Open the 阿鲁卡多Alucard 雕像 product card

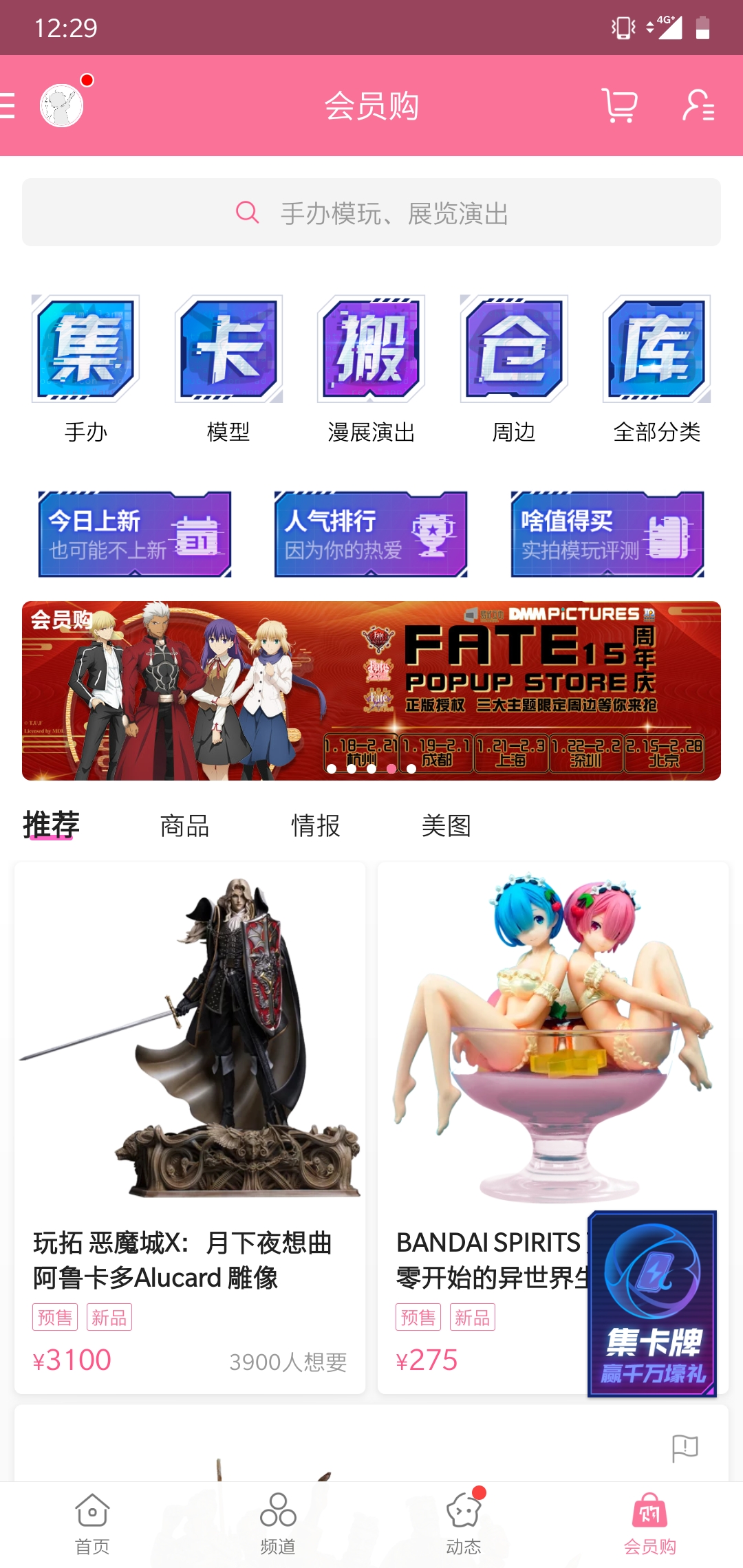click(190, 1128)
